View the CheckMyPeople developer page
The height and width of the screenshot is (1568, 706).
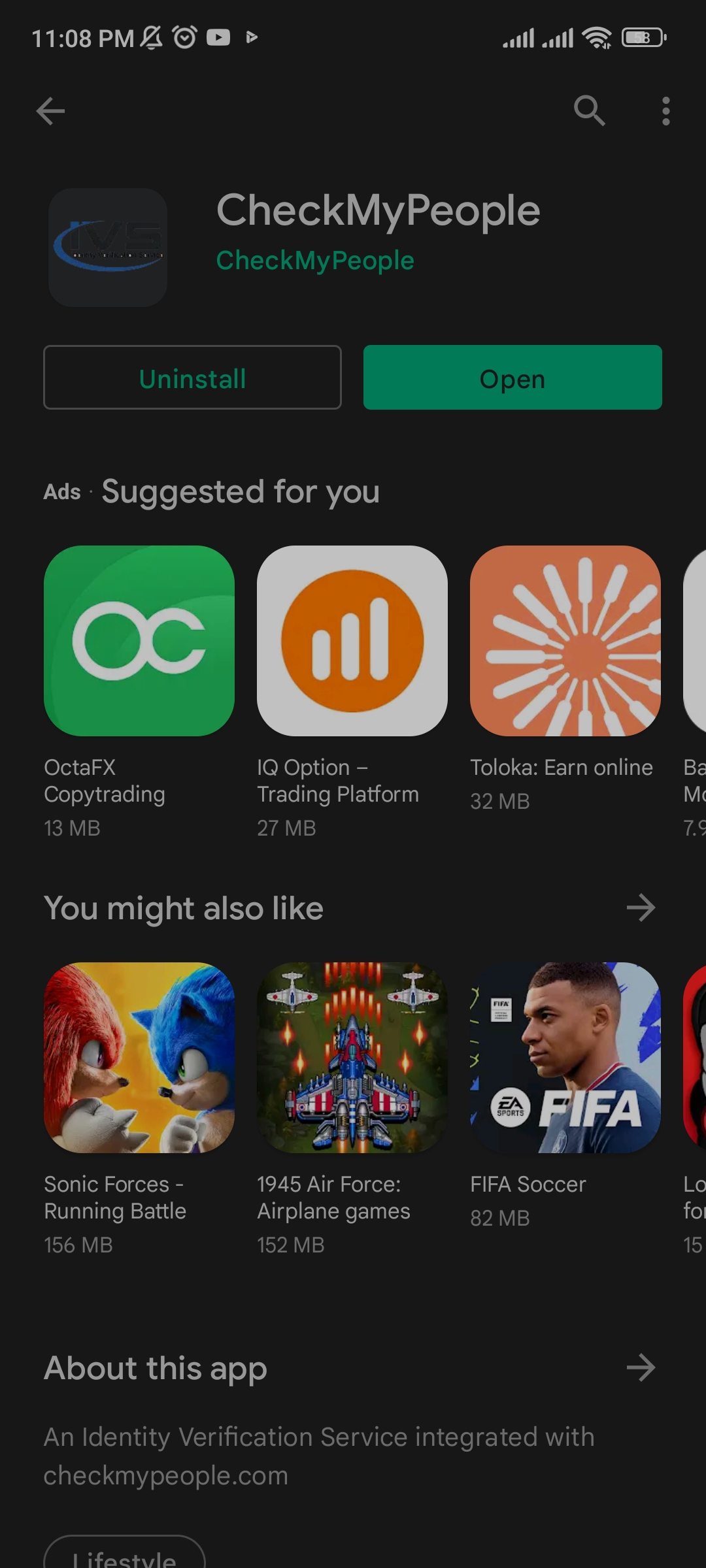315,261
